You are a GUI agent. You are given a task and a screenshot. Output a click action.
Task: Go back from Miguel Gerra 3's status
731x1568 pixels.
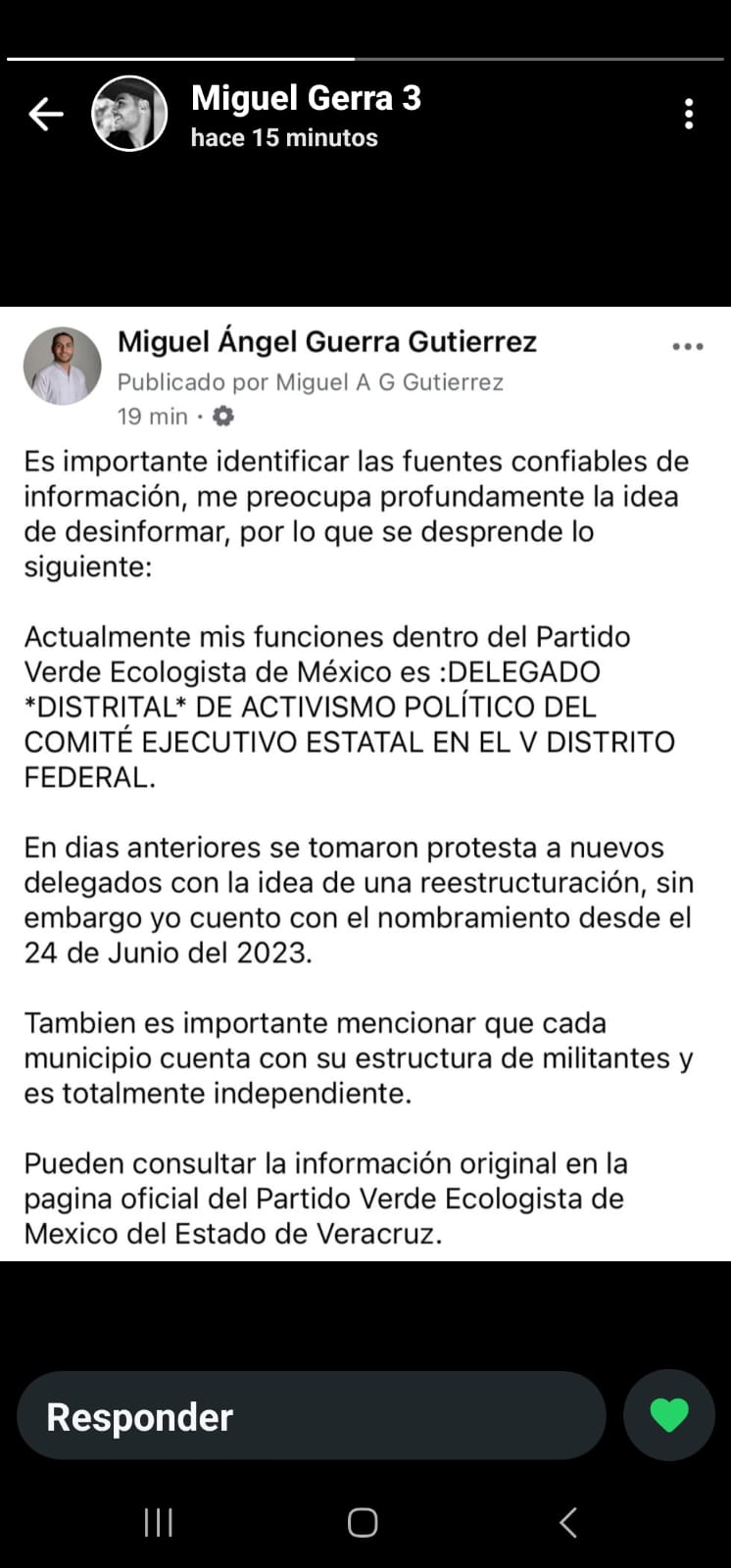pyautogui.click(x=45, y=115)
